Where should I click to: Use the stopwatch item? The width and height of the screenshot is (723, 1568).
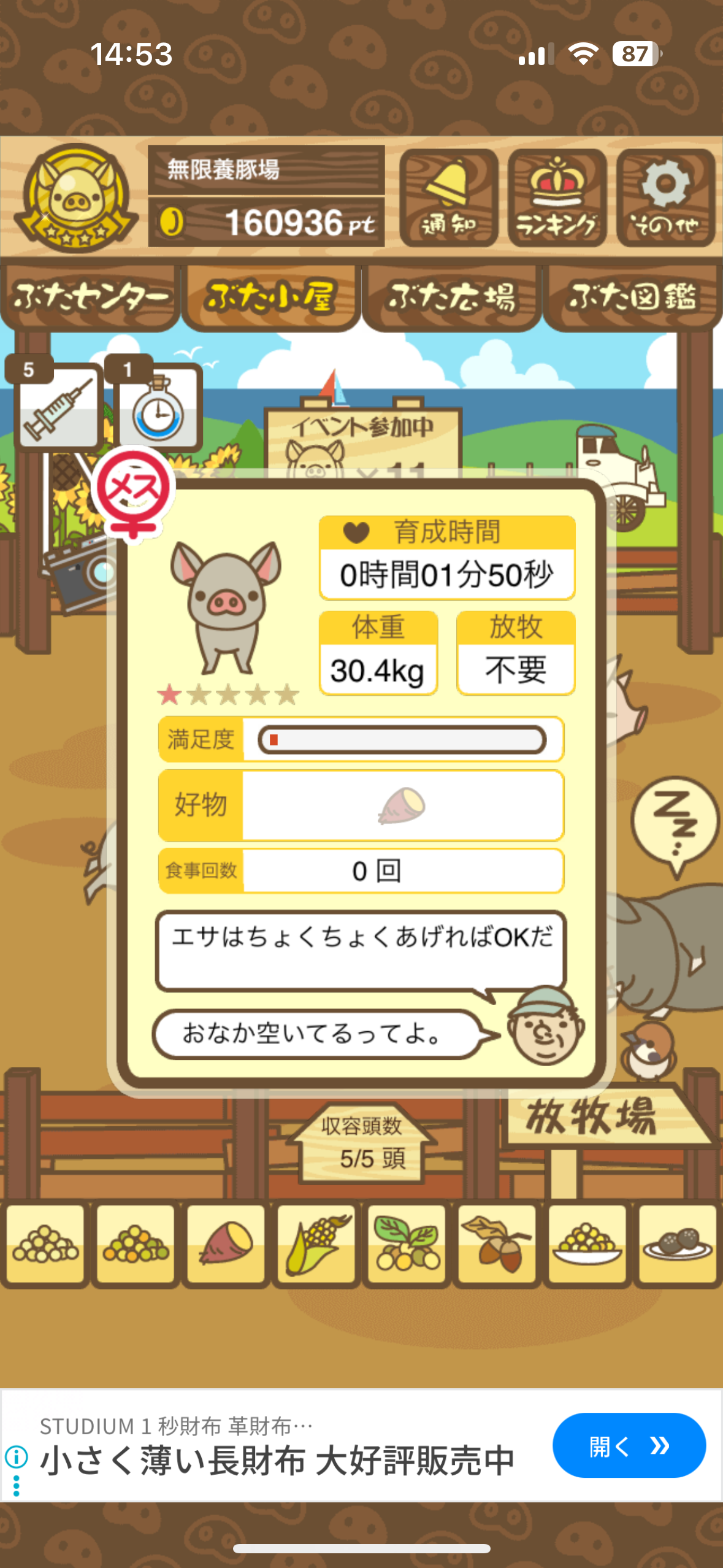158,406
